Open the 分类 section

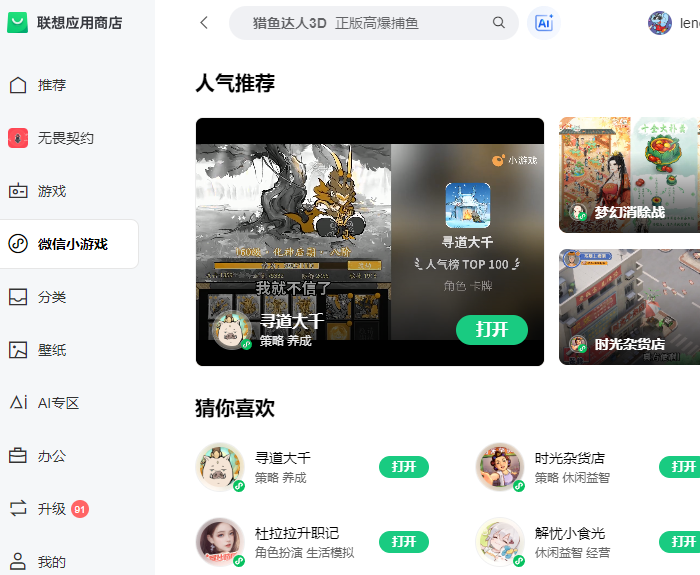pyautogui.click(x=52, y=297)
